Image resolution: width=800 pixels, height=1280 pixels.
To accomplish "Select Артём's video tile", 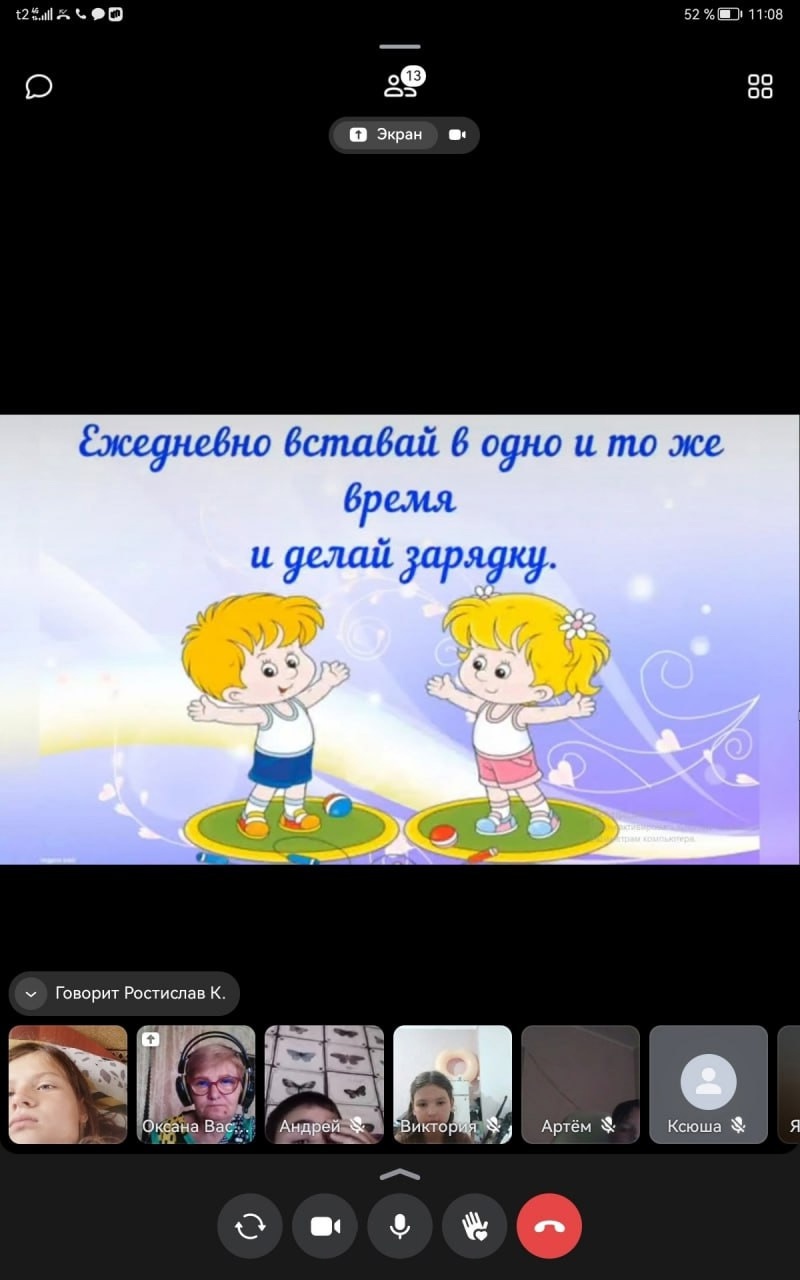I will pyautogui.click(x=580, y=1085).
